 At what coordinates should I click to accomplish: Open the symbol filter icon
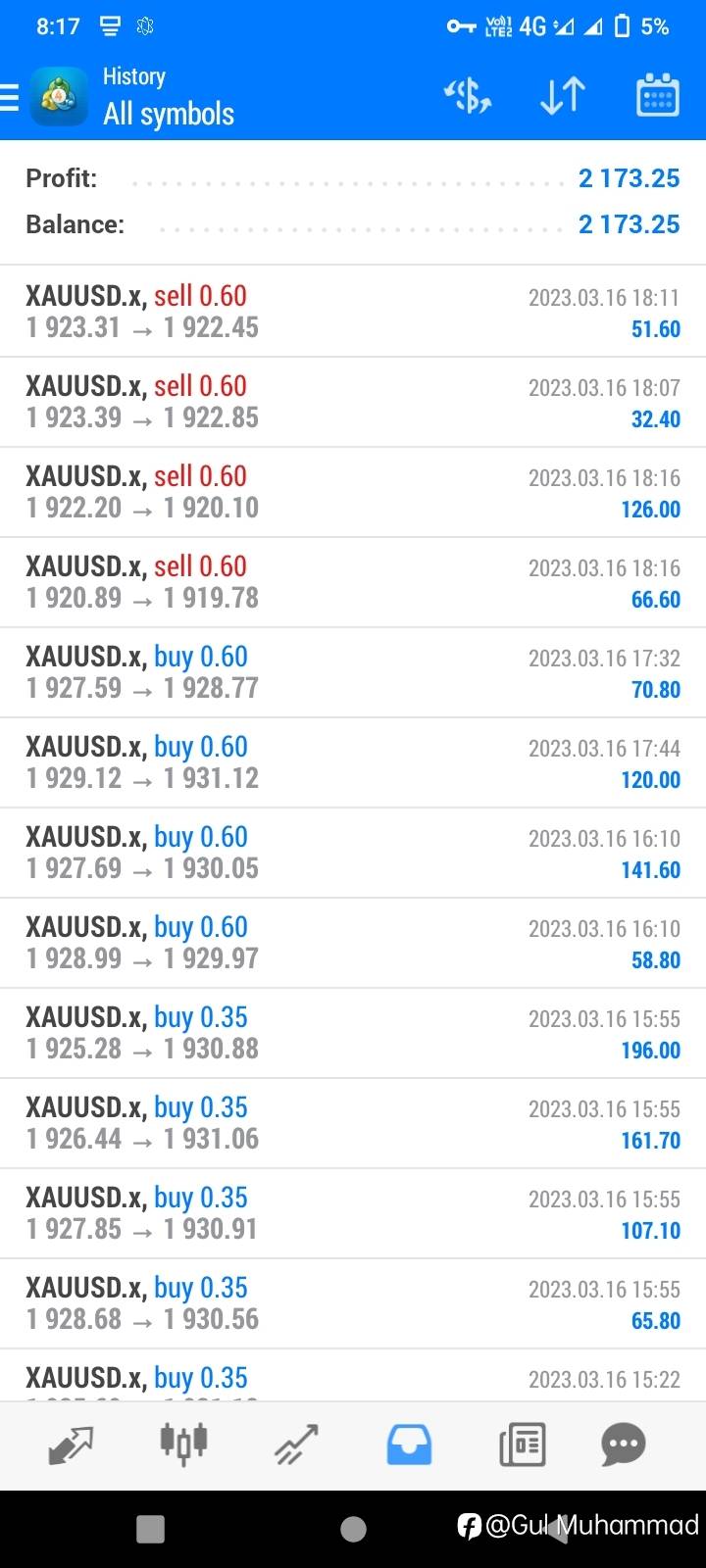point(468,96)
